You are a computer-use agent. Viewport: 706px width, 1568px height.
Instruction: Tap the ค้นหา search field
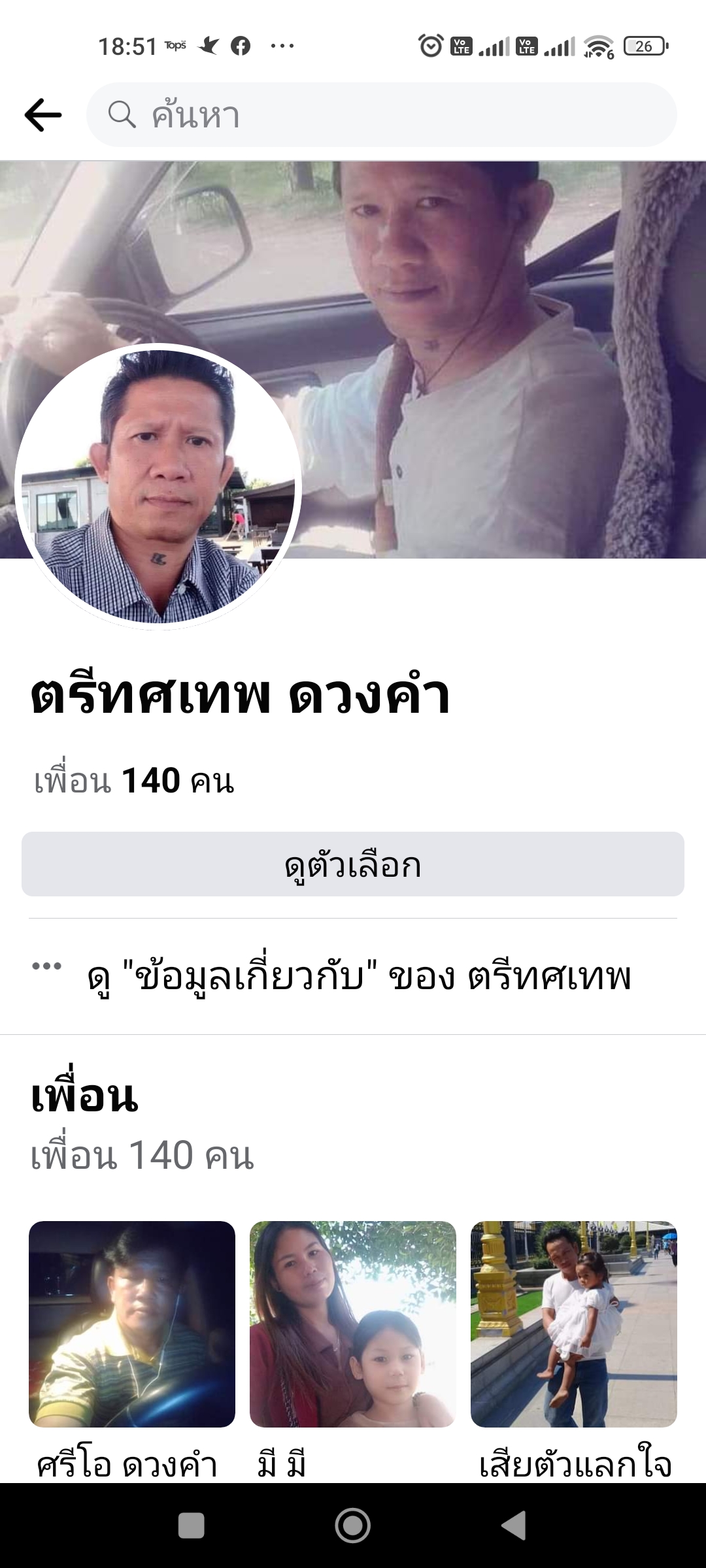[x=382, y=115]
